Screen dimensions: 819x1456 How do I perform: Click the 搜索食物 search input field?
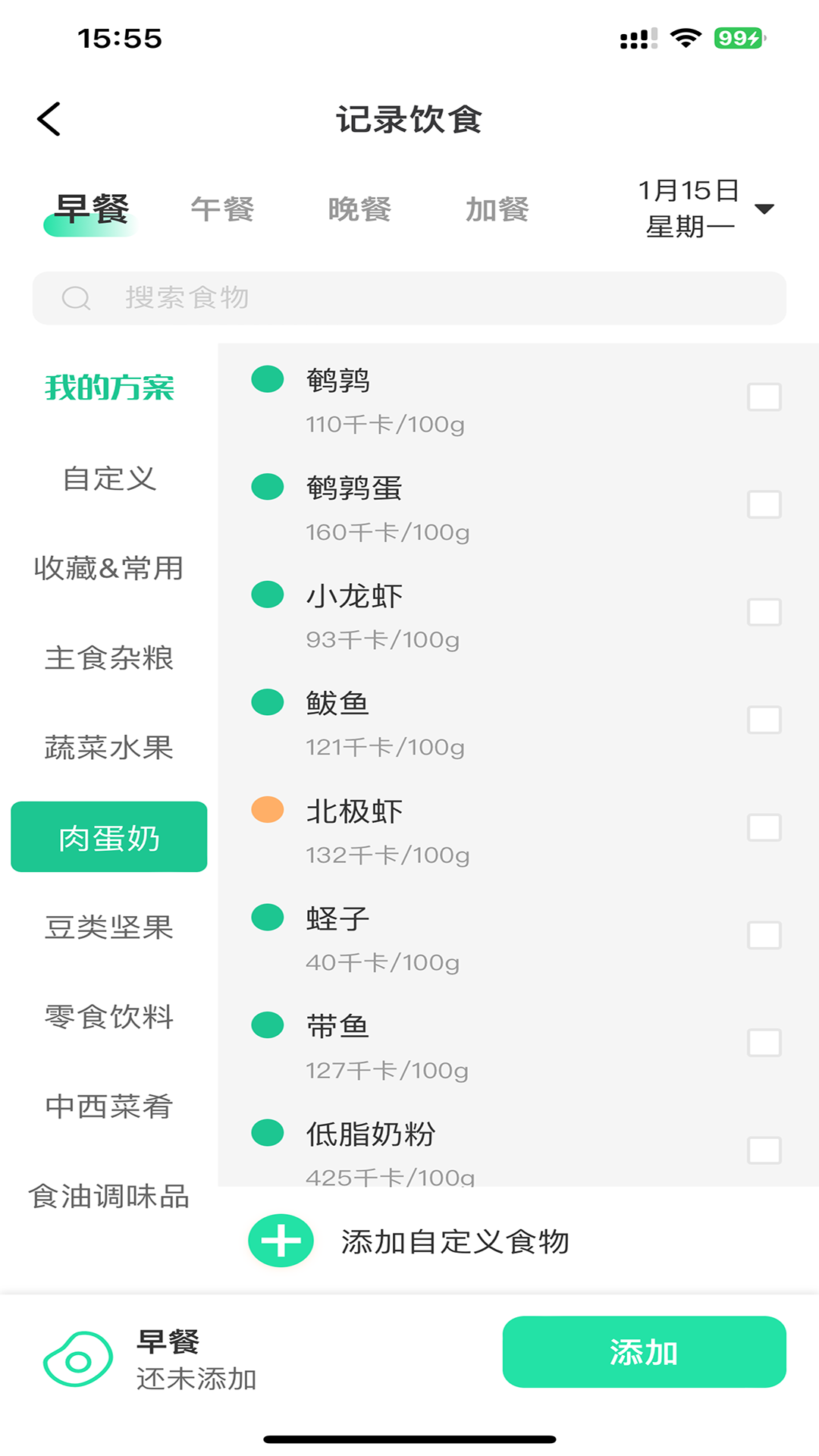[x=409, y=297]
